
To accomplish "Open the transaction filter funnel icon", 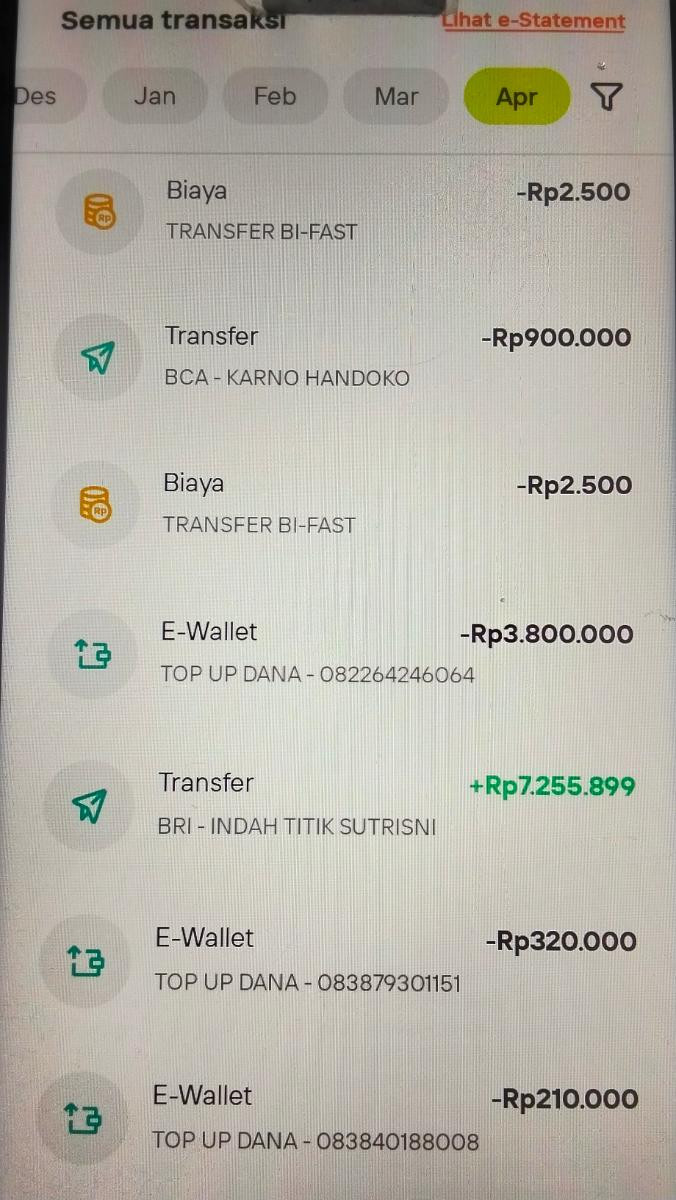I will (x=606, y=97).
